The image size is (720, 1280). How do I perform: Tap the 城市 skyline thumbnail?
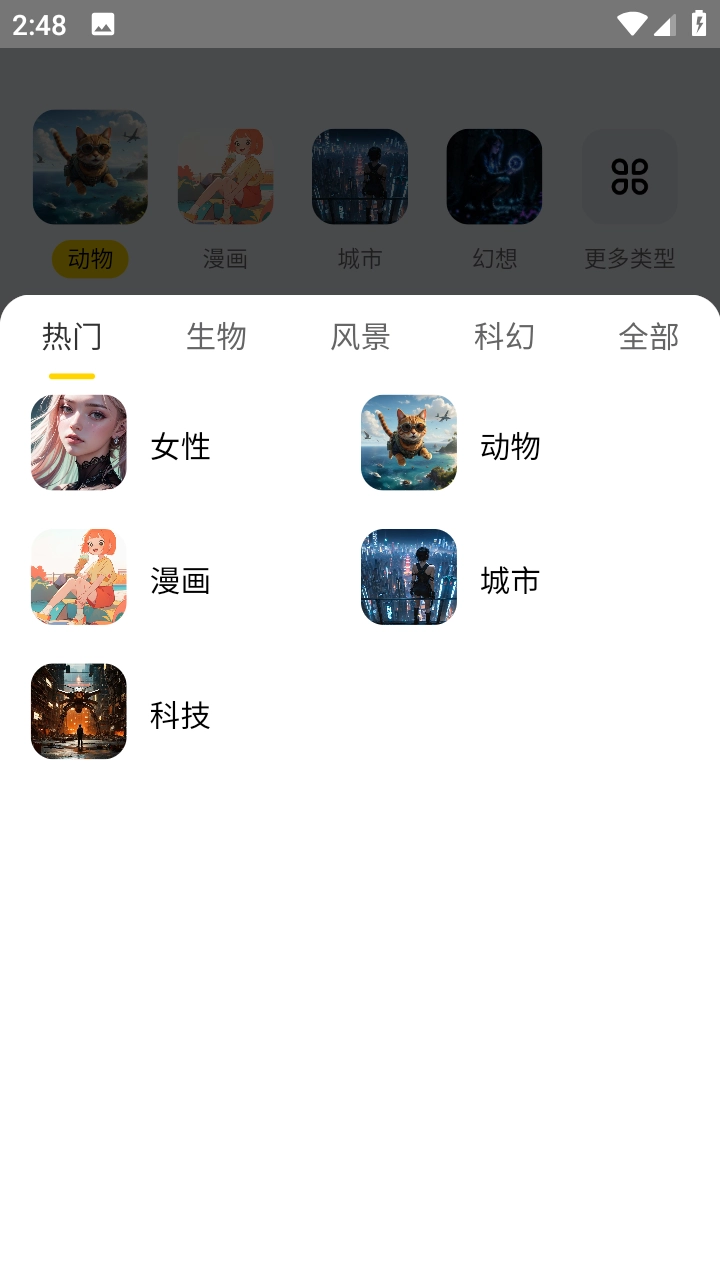(x=408, y=577)
